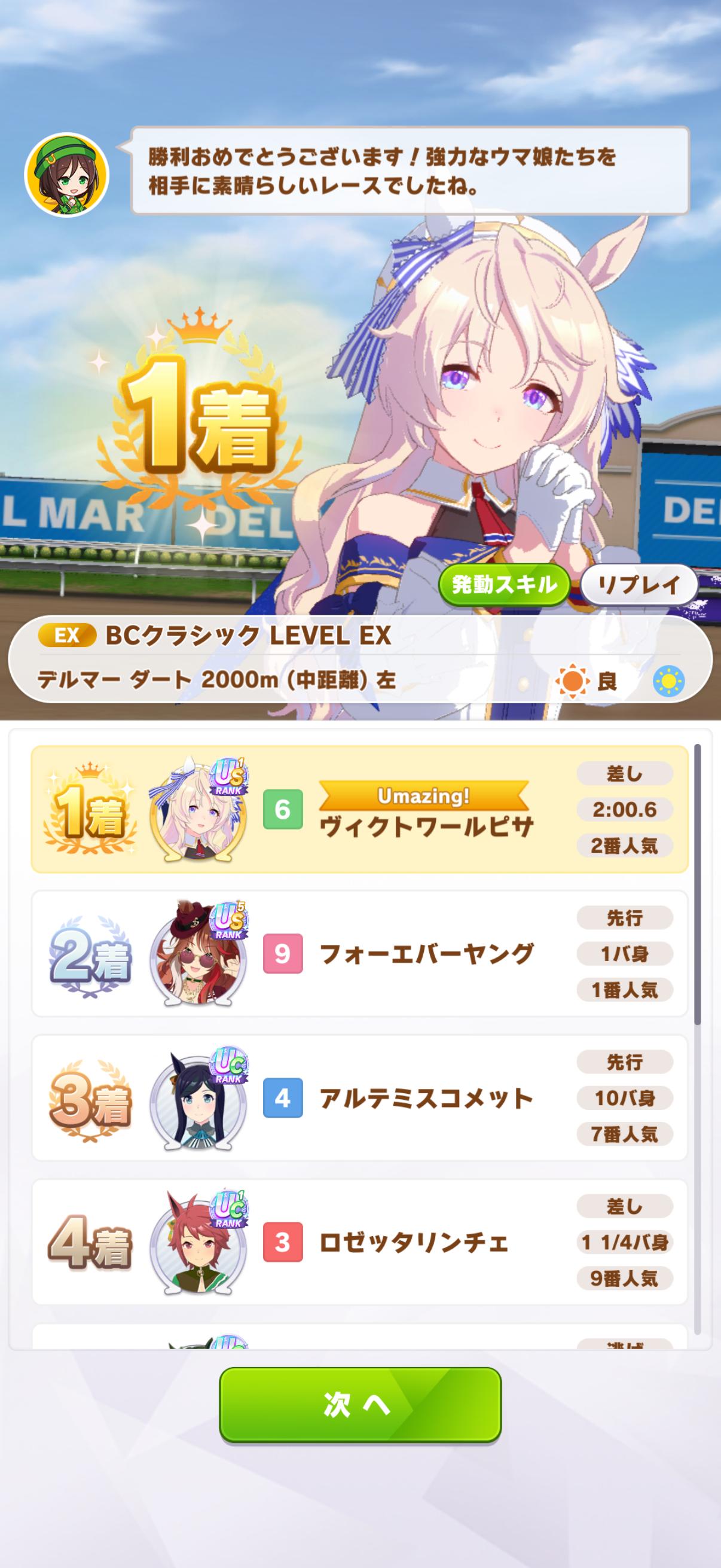Image resolution: width=721 pixels, height=1568 pixels.
Task: Continue with the 次へ button
Action: (x=360, y=1404)
